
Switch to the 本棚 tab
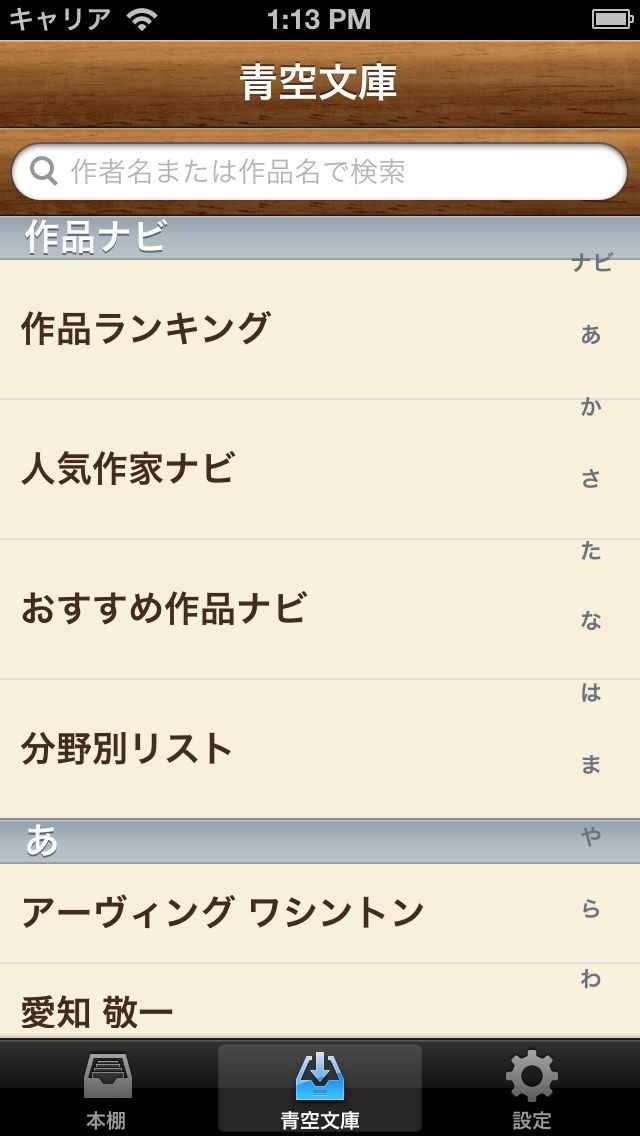tap(107, 1090)
